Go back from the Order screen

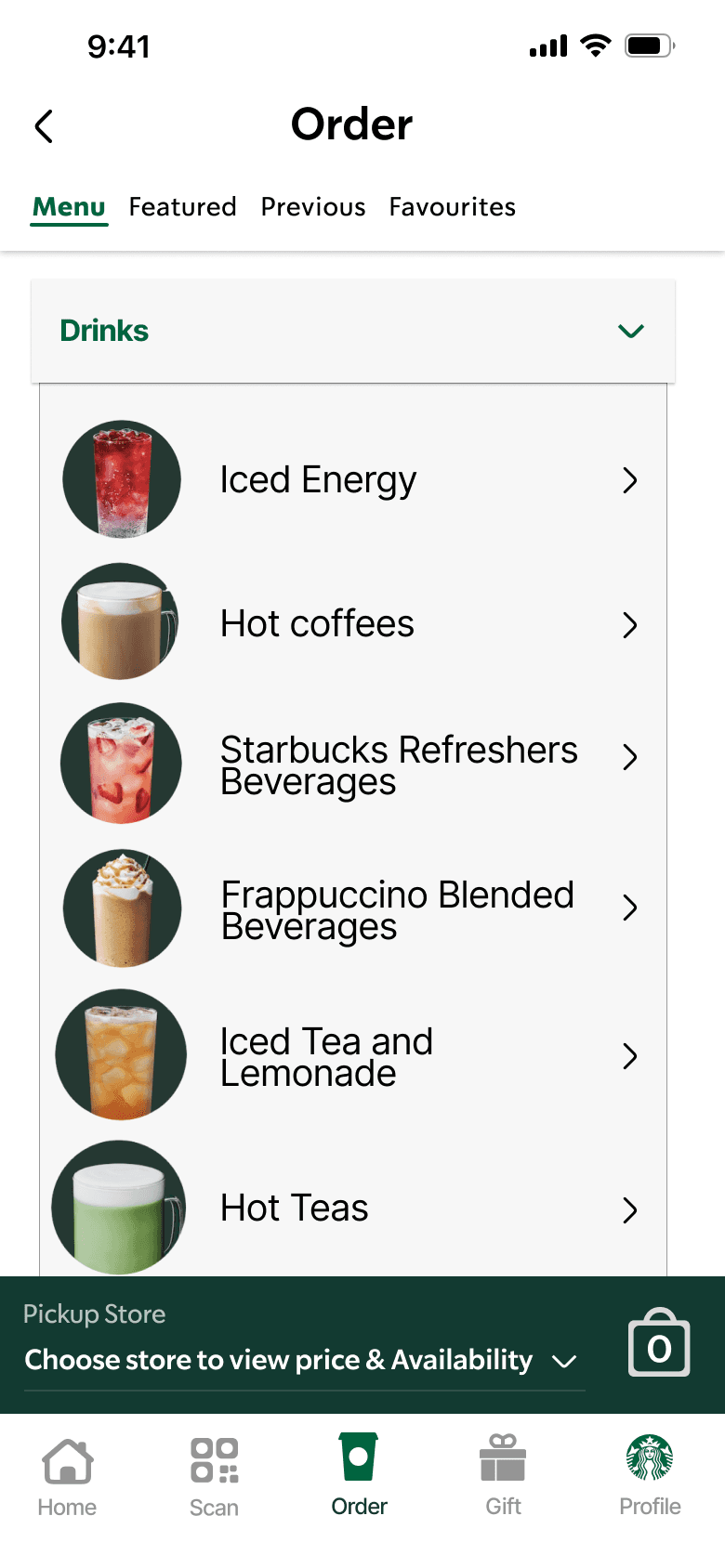[44, 126]
